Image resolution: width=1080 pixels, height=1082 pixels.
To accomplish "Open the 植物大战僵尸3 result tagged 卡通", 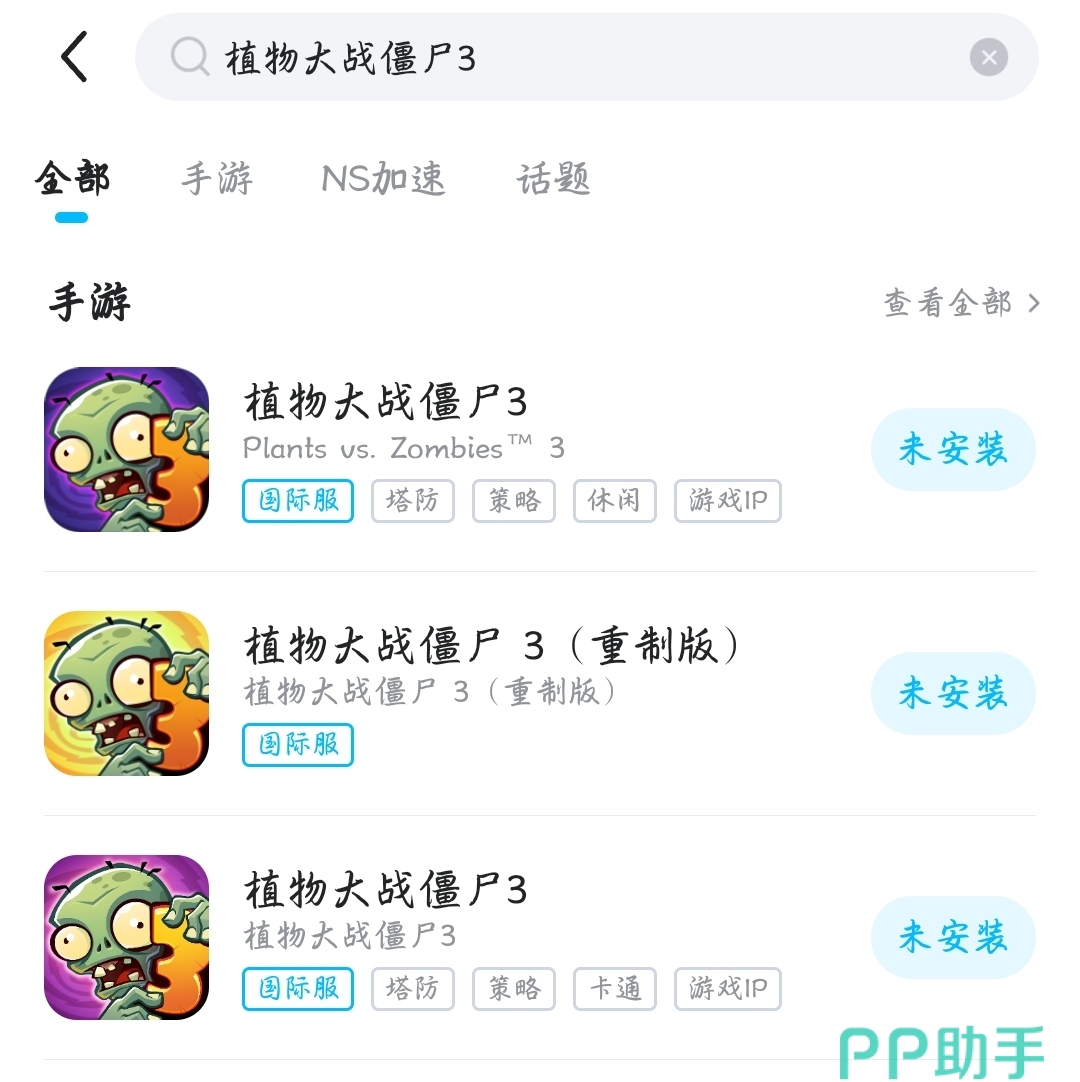I will click(385, 890).
